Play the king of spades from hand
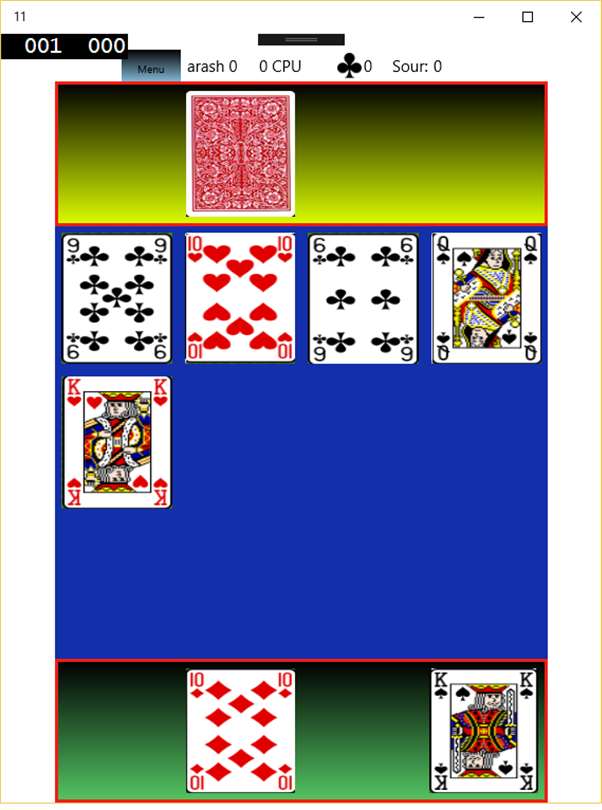This screenshot has width=602, height=810. (x=485, y=731)
